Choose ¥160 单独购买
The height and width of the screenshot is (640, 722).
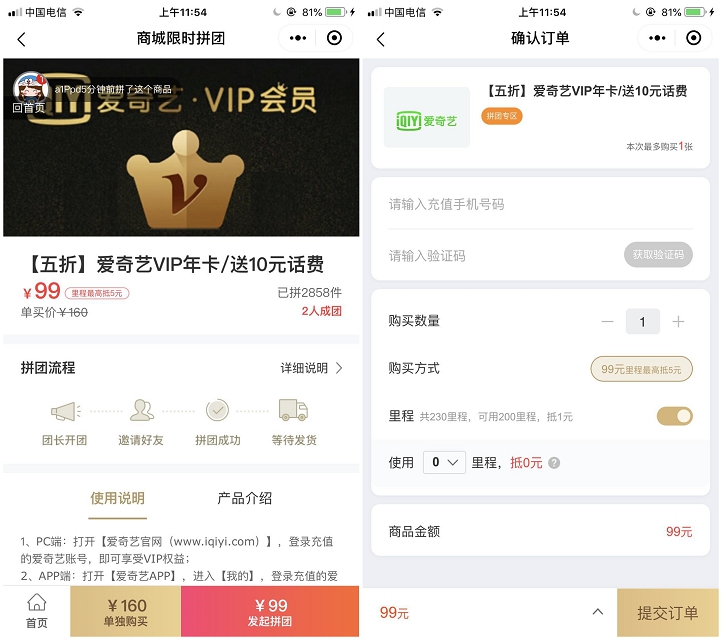point(126,611)
